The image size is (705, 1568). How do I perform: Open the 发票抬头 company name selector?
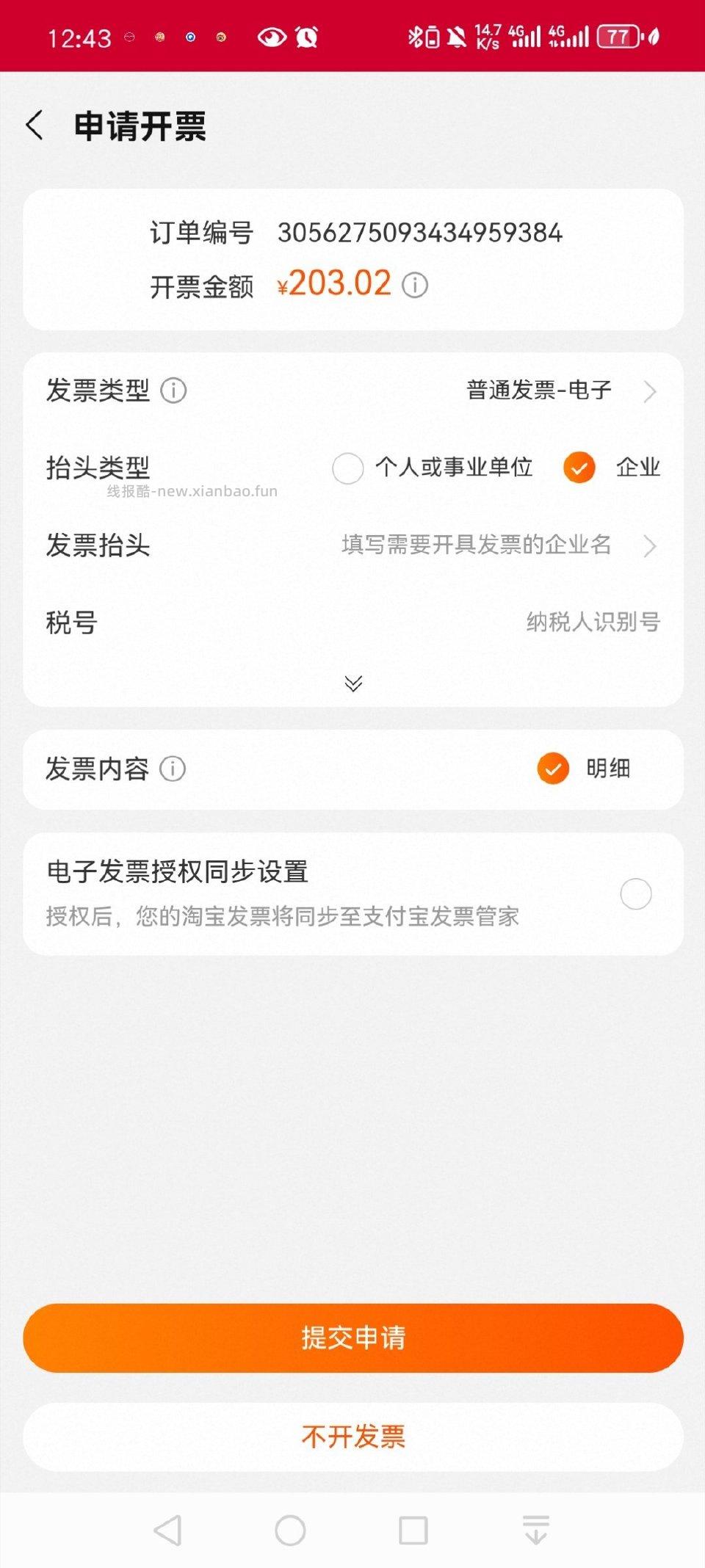coord(477,545)
